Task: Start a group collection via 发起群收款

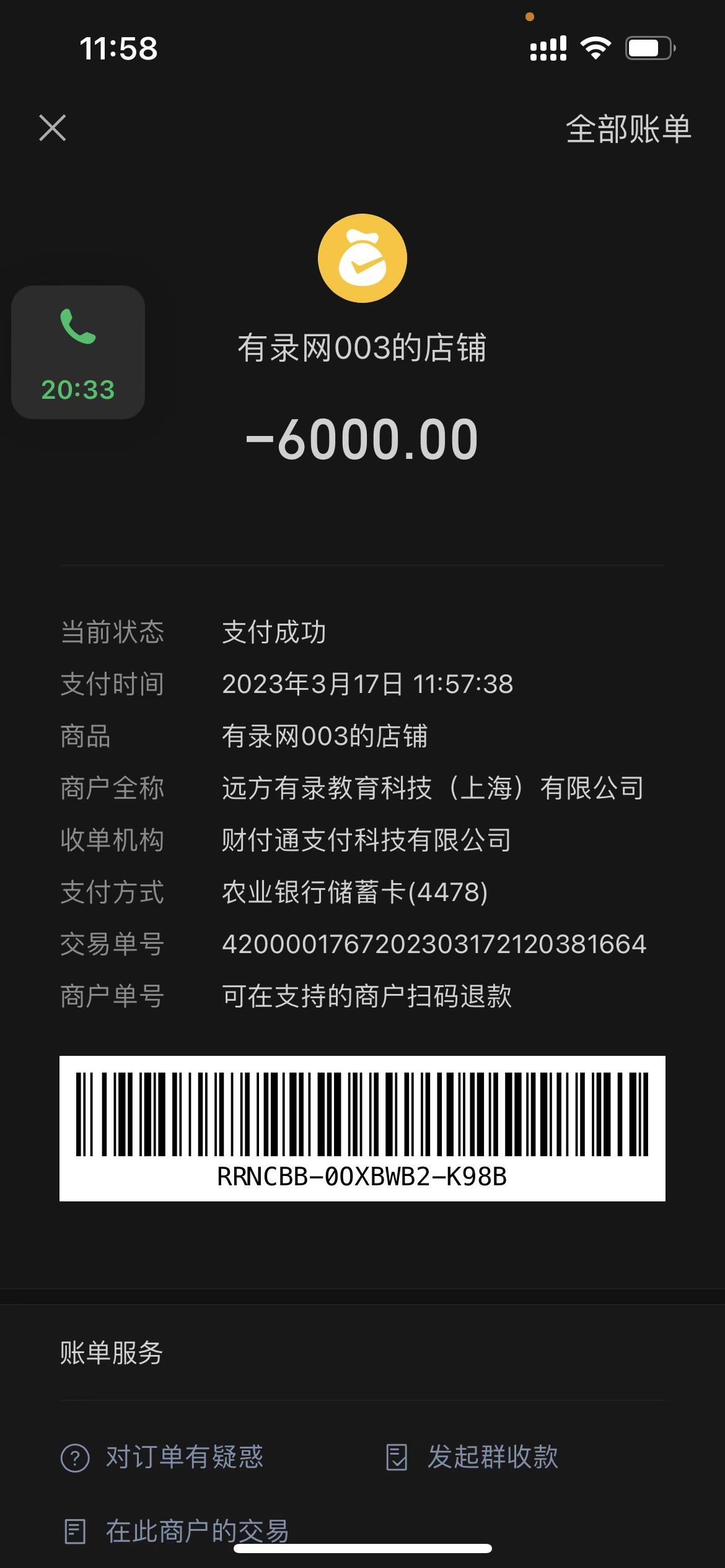Action: (472, 1457)
